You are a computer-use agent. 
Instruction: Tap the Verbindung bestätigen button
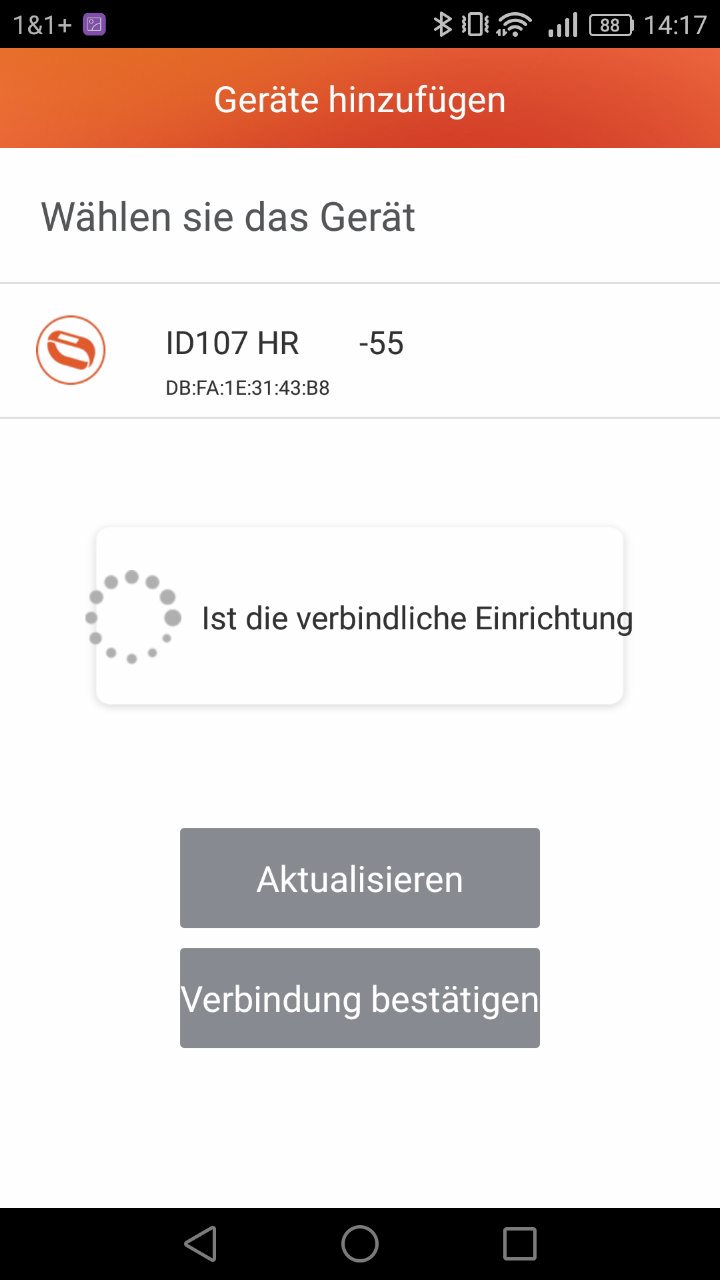[359, 998]
